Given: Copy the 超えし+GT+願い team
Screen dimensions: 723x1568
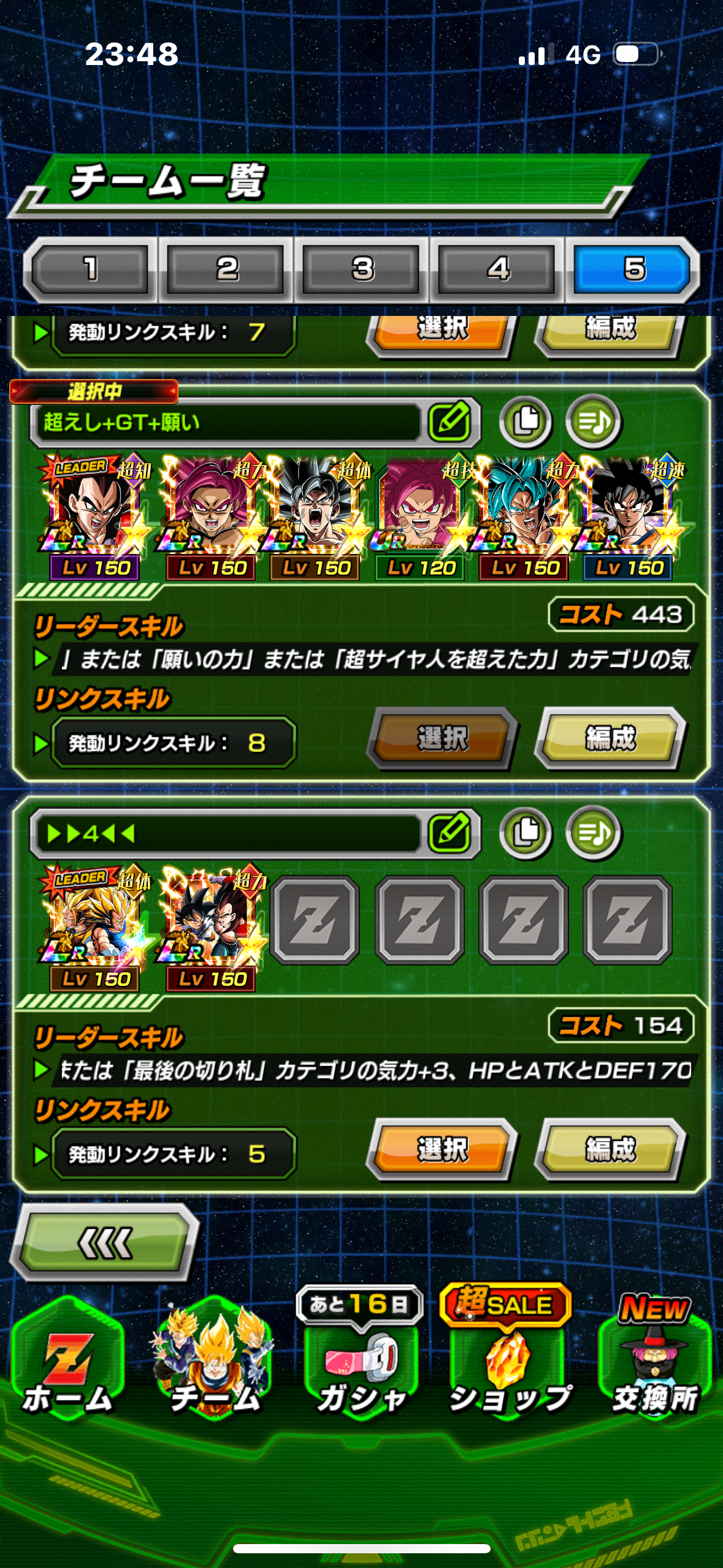Looking at the screenshot, I should point(526,422).
